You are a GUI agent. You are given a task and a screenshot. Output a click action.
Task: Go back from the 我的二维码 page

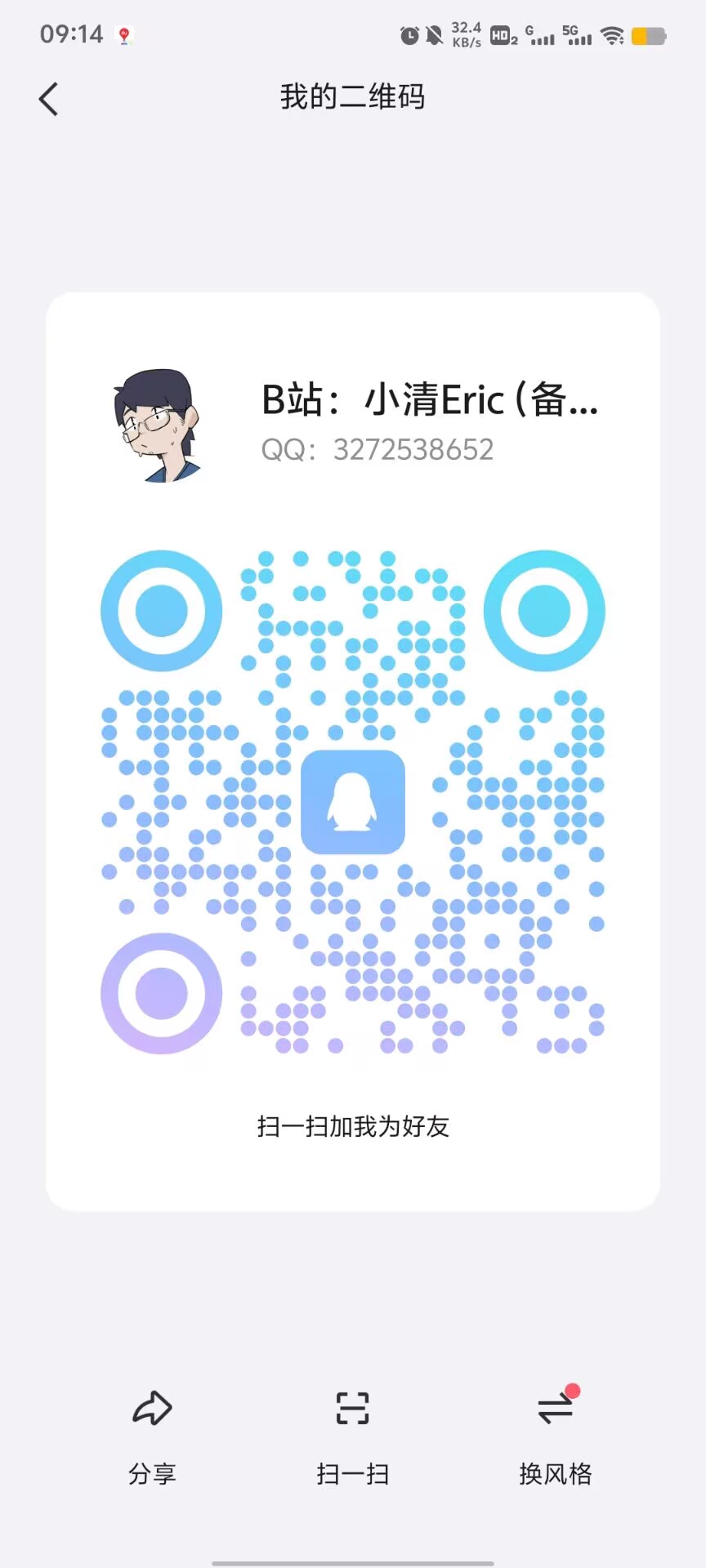[49, 99]
